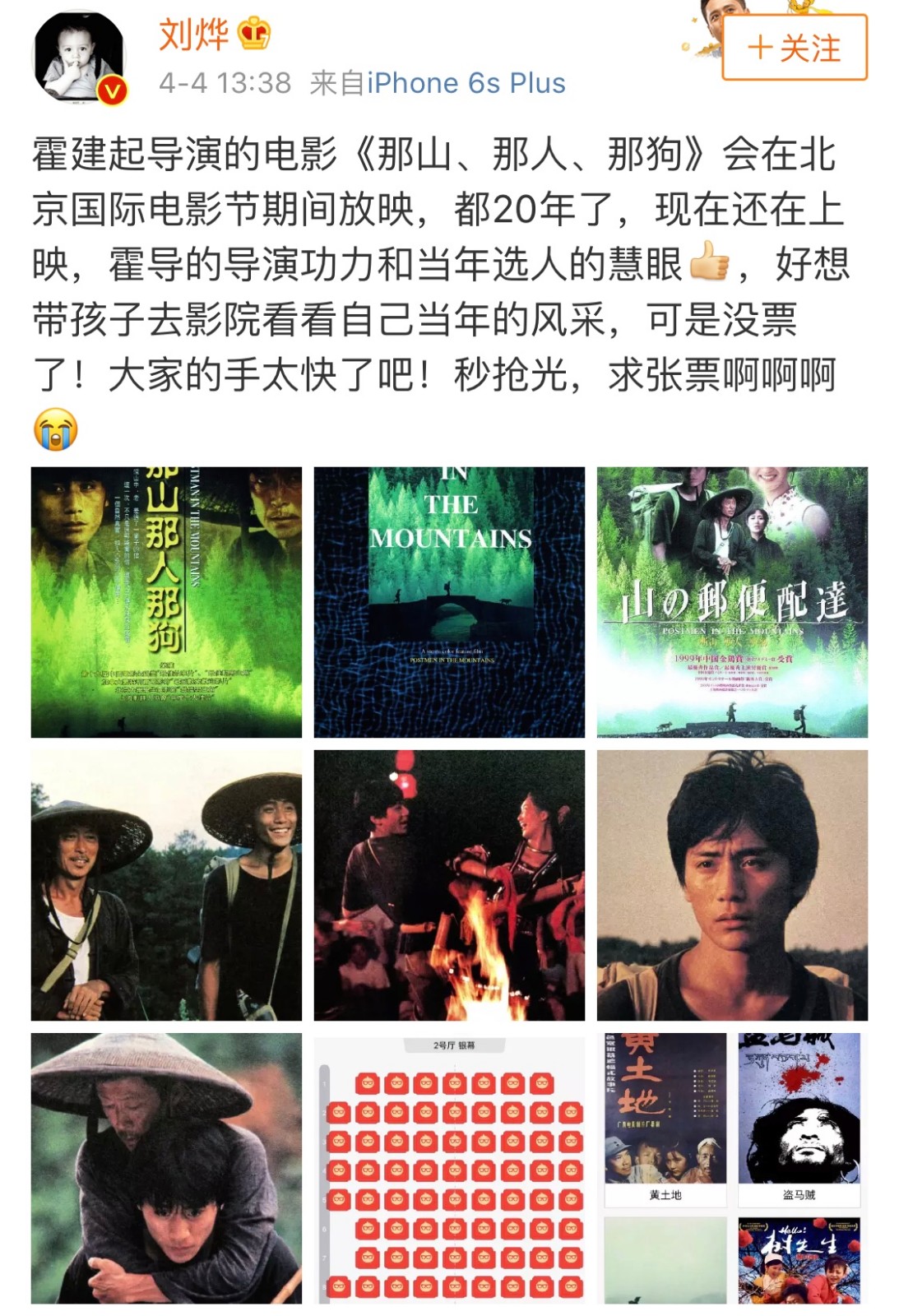899x1316 pixels.
Task: View the sold-out seat map image
Action: click(x=449, y=1168)
